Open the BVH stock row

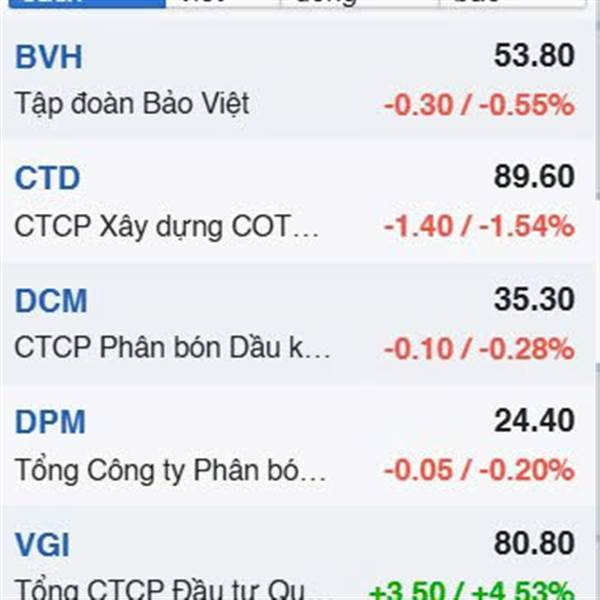tap(300, 80)
